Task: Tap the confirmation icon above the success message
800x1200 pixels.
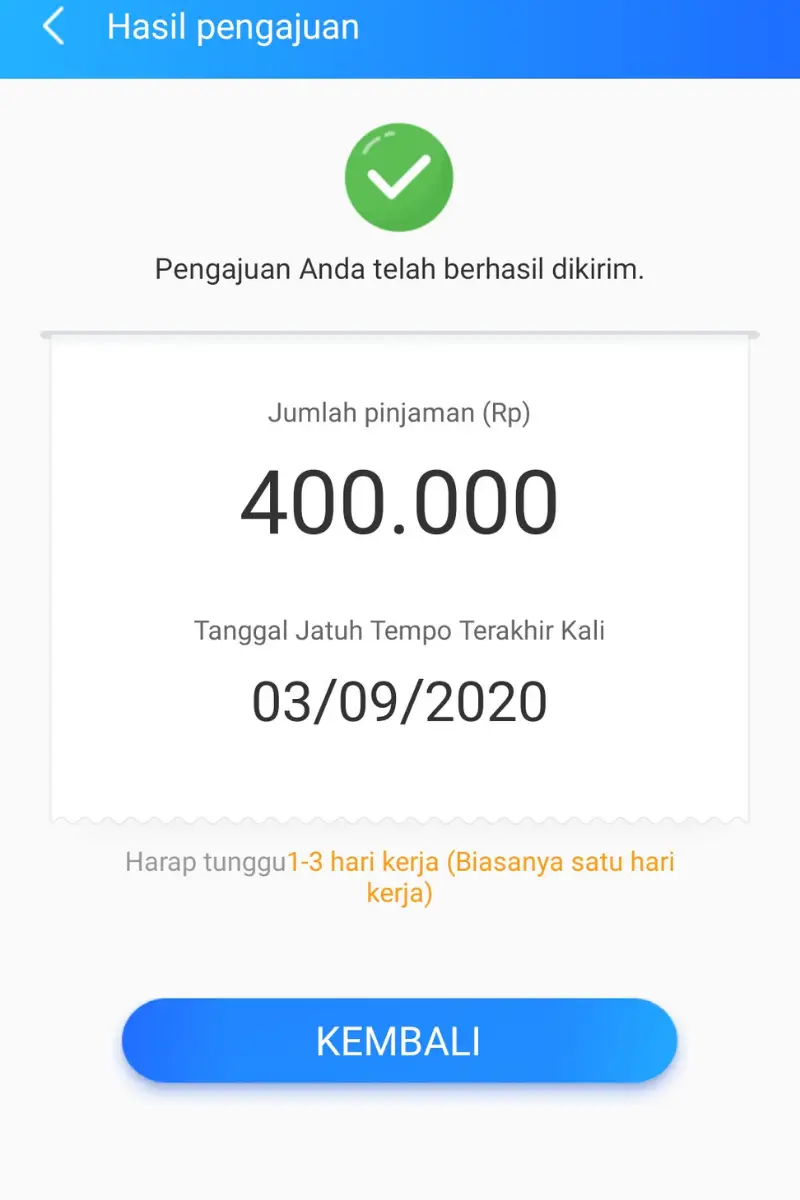Action: click(399, 176)
